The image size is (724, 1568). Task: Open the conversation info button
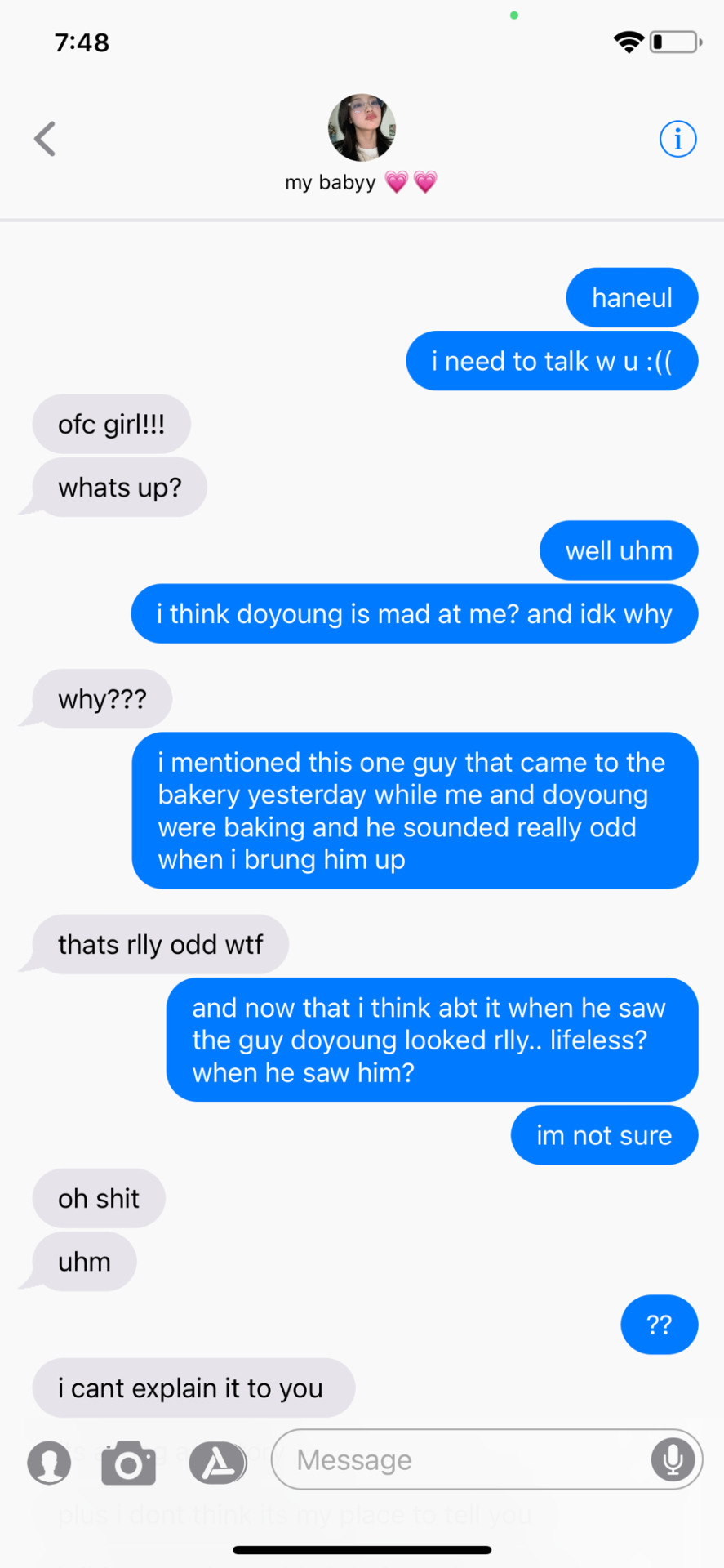(x=677, y=139)
